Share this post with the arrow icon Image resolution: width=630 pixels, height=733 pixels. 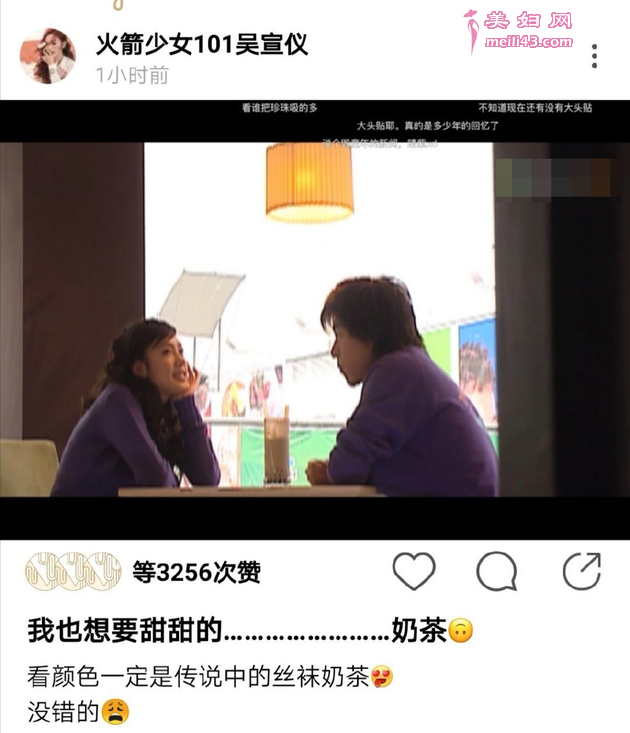pyautogui.click(x=581, y=571)
